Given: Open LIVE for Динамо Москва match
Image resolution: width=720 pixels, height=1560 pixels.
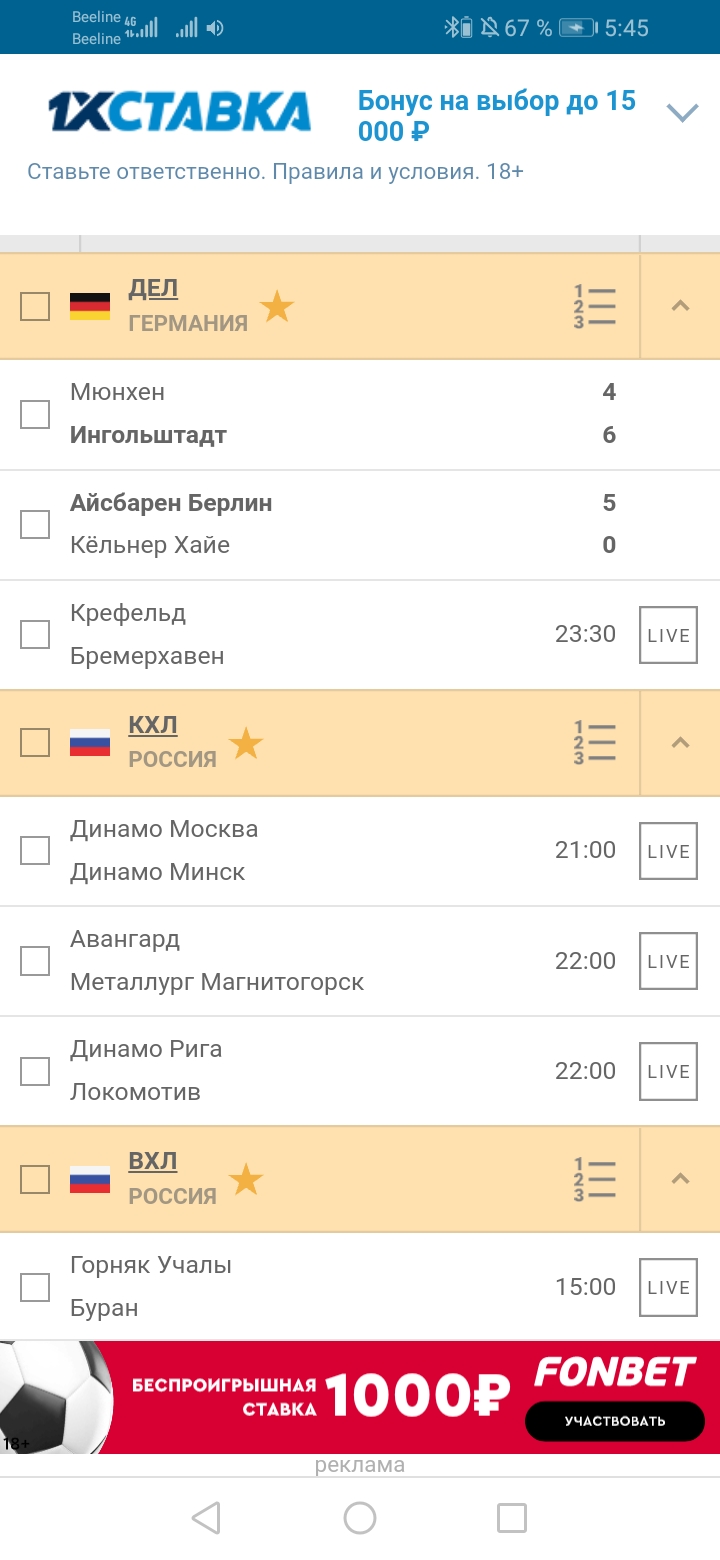Looking at the screenshot, I should point(668,851).
